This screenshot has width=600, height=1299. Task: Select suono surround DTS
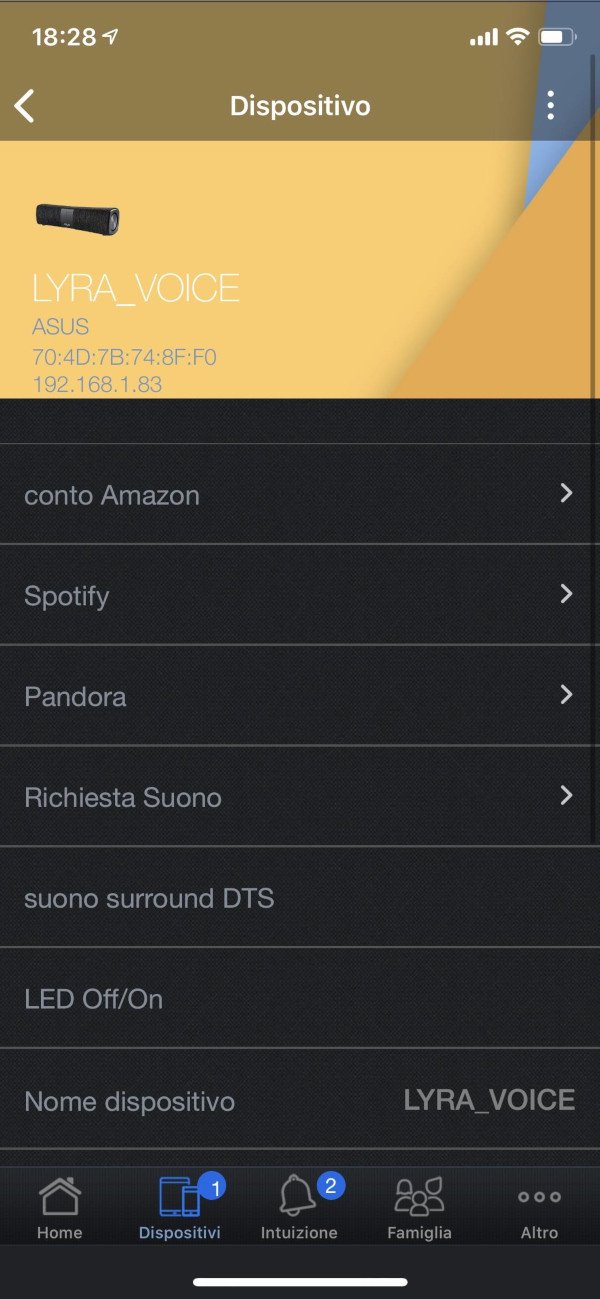[300, 898]
